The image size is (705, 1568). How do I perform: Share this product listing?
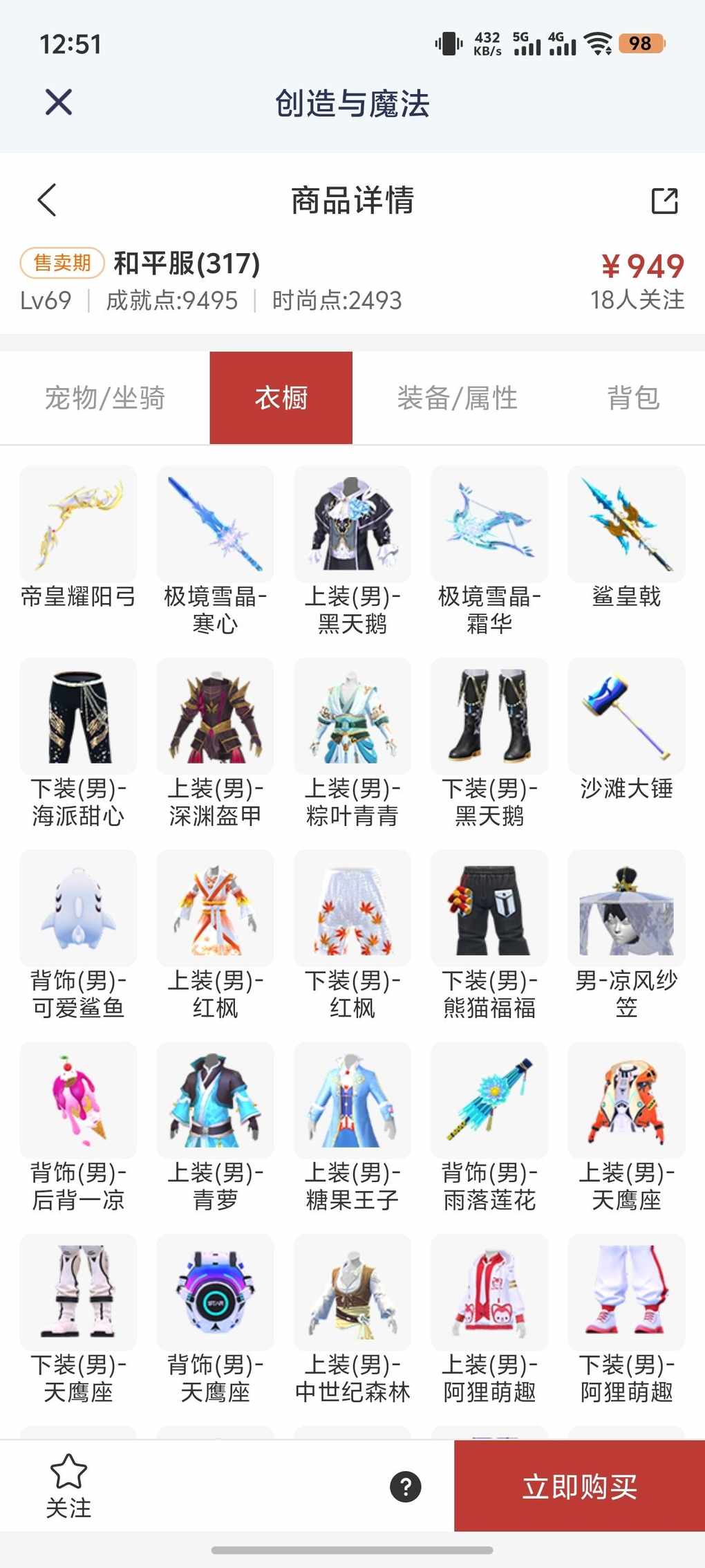click(664, 201)
